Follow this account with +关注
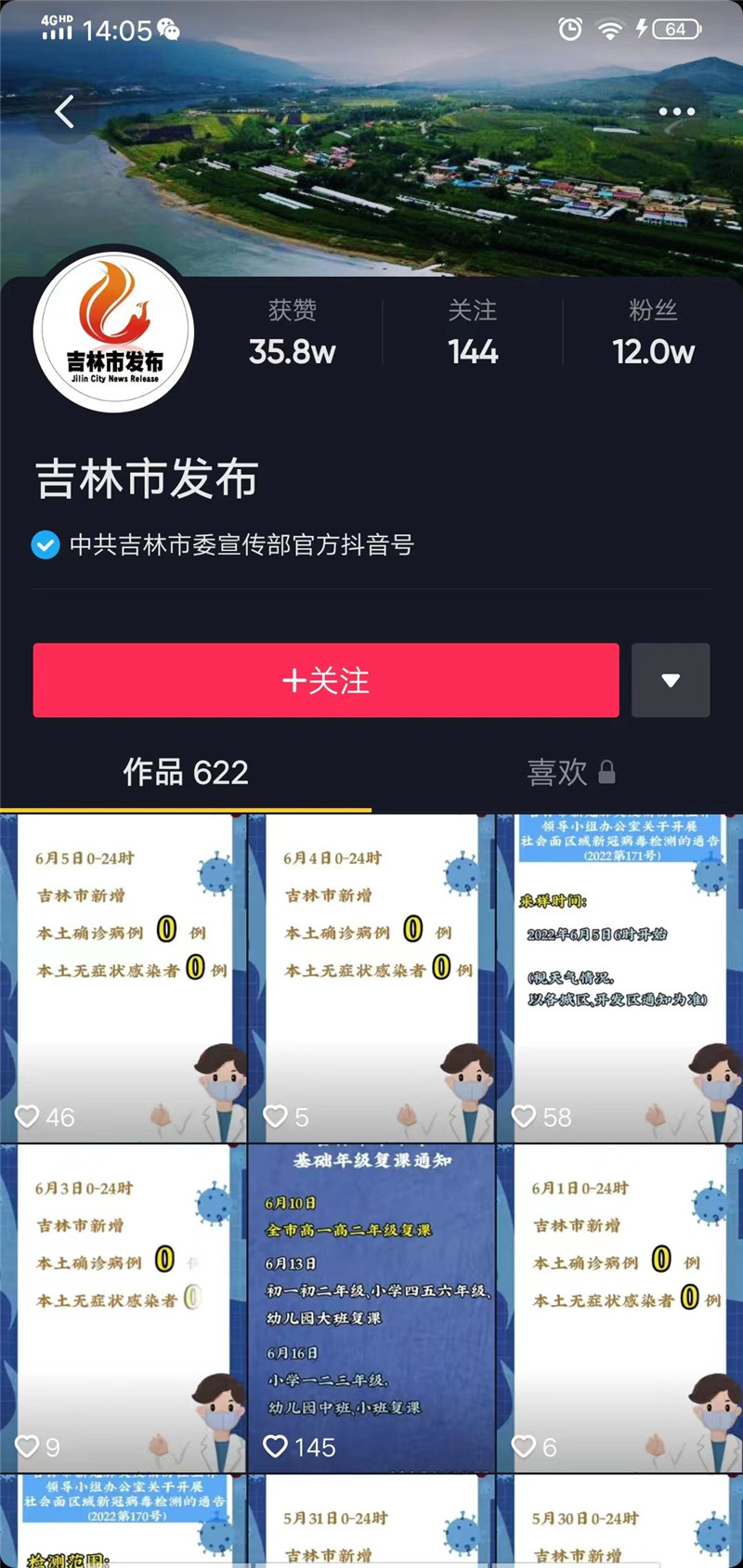The width and height of the screenshot is (743, 1568). pyautogui.click(x=326, y=680)
